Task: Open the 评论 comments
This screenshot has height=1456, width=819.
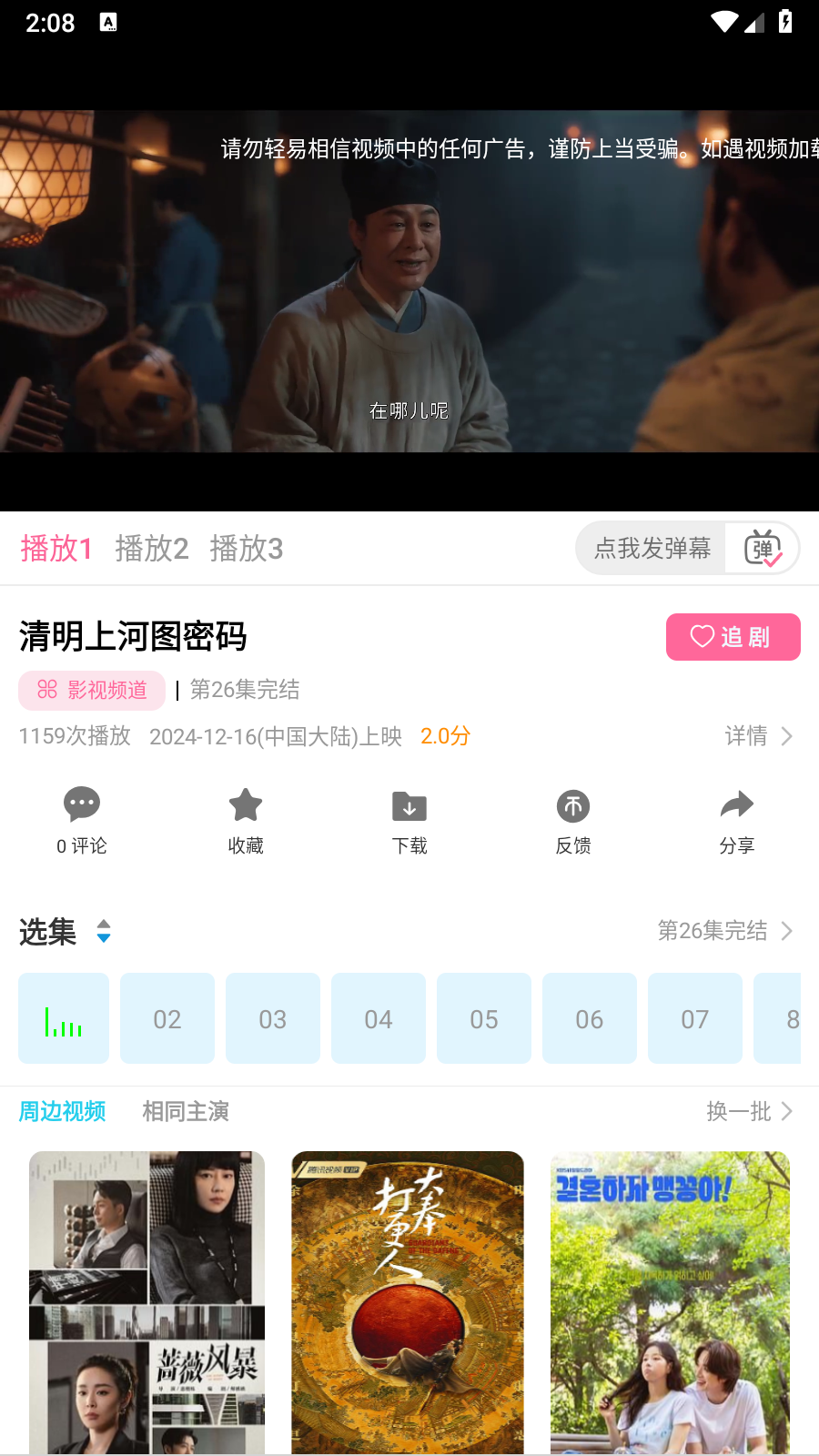Action: tap(82, 820)
